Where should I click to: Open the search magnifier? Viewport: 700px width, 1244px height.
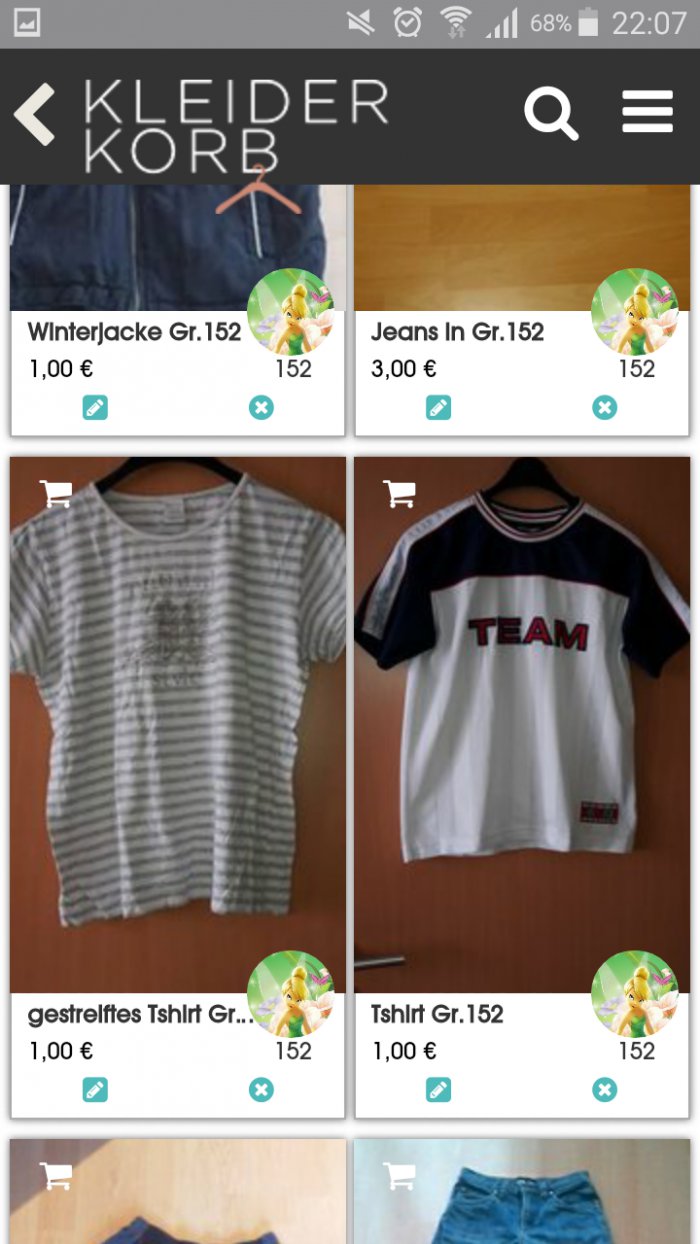[x=551, y=113]
